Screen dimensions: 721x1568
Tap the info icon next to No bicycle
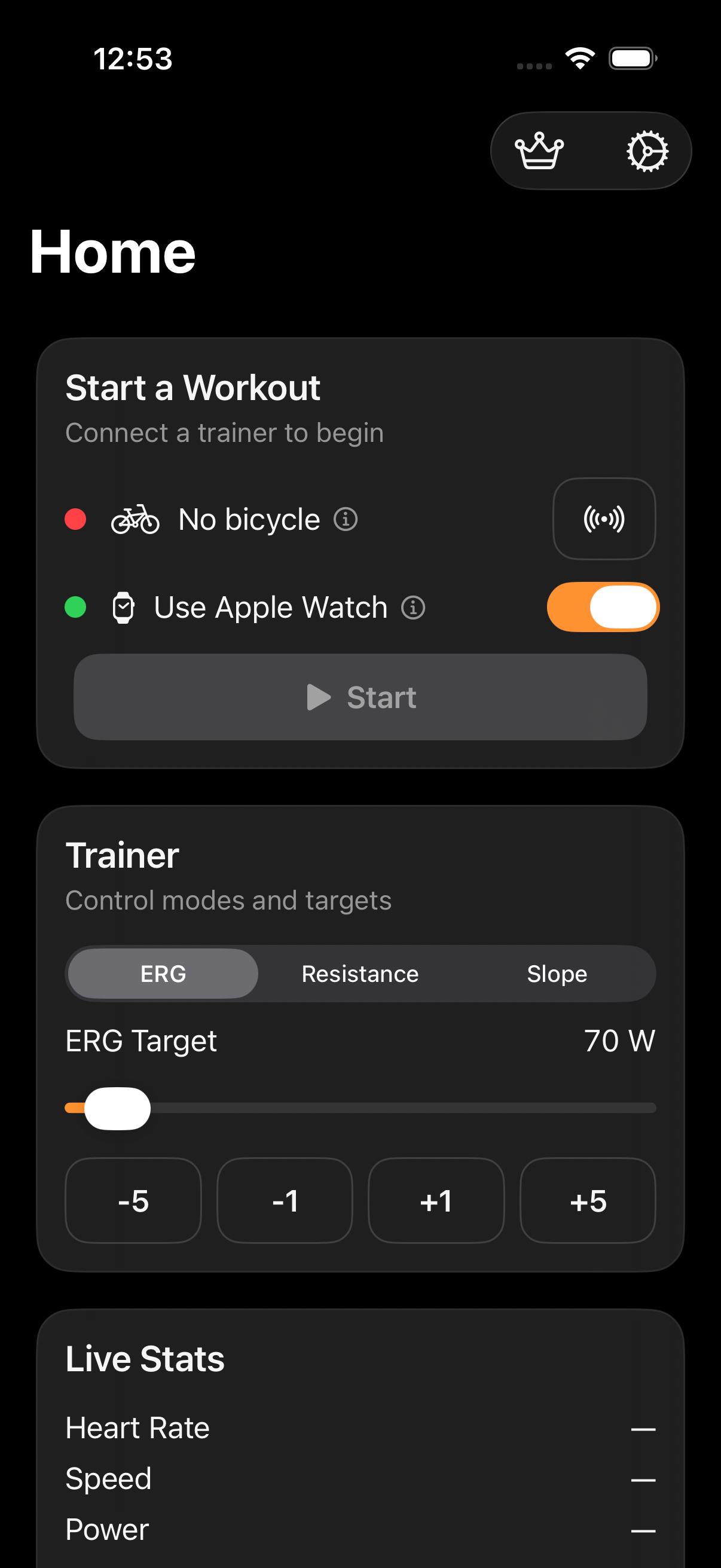tap(346, 520)
